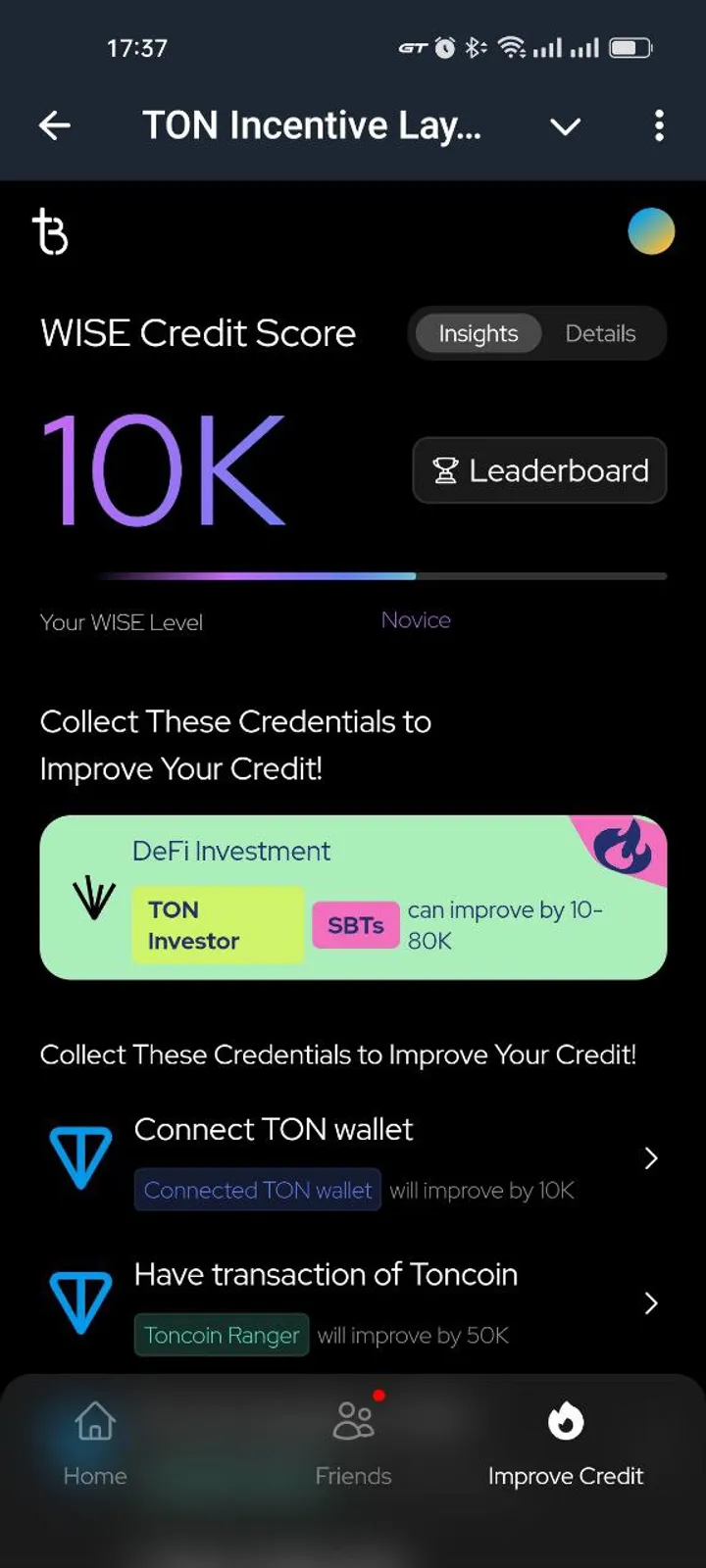Switch to the Friends tab

coord(353,1443)
